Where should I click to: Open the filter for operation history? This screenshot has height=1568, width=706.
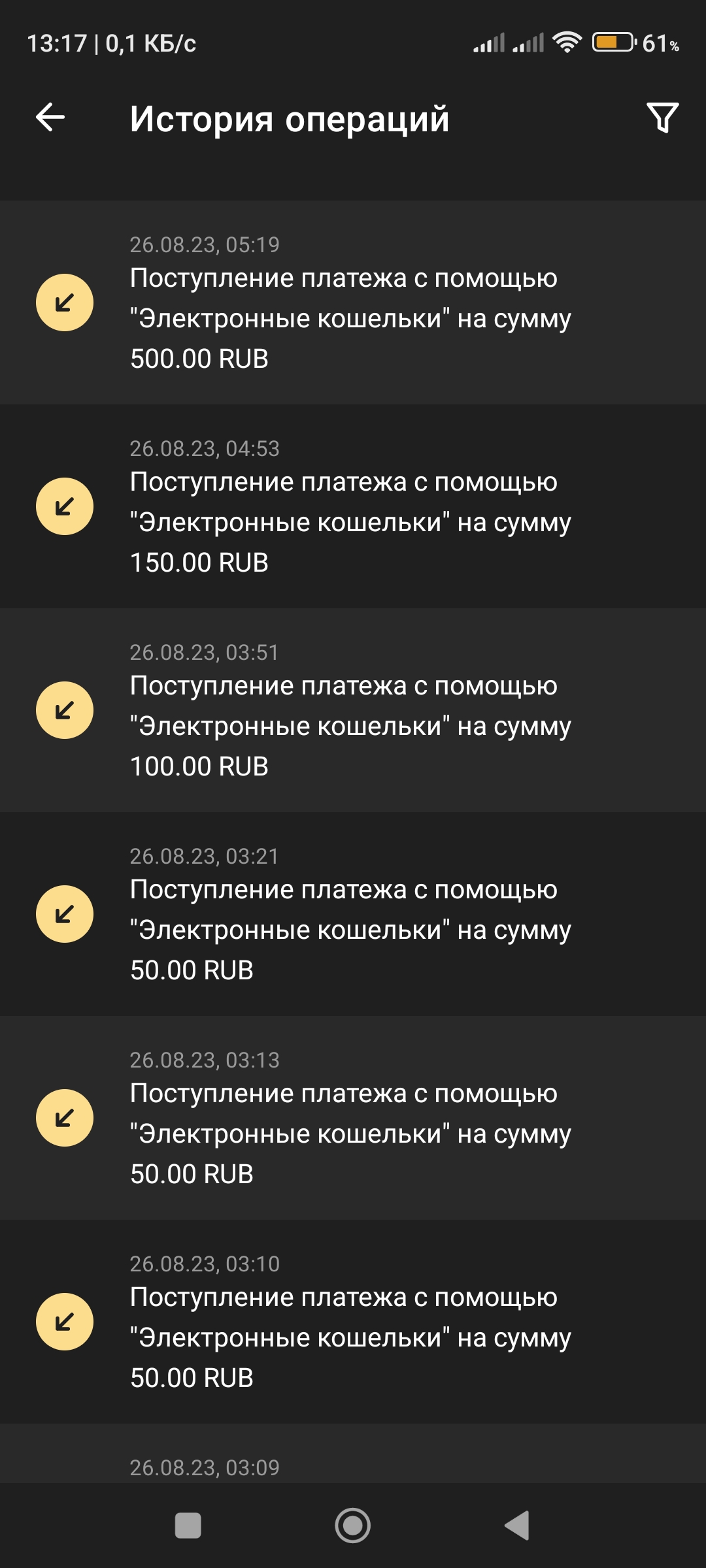[662, 118]
